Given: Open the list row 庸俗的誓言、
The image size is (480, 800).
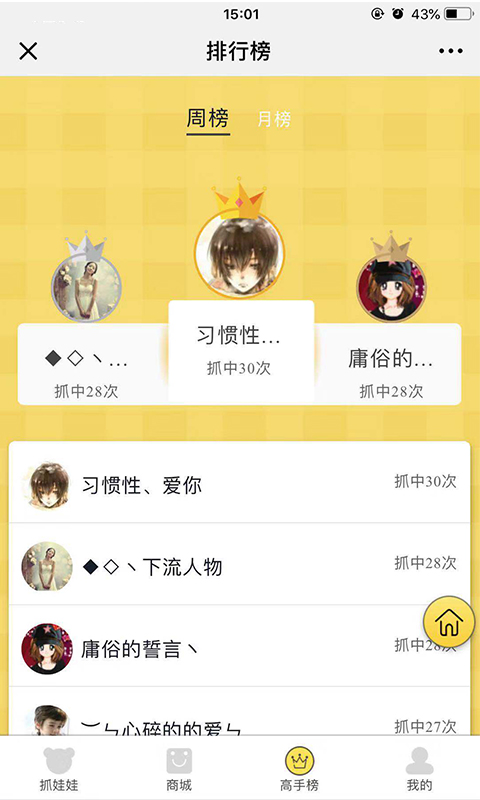Looking at the screenshot, I should [x=239, y=646].
